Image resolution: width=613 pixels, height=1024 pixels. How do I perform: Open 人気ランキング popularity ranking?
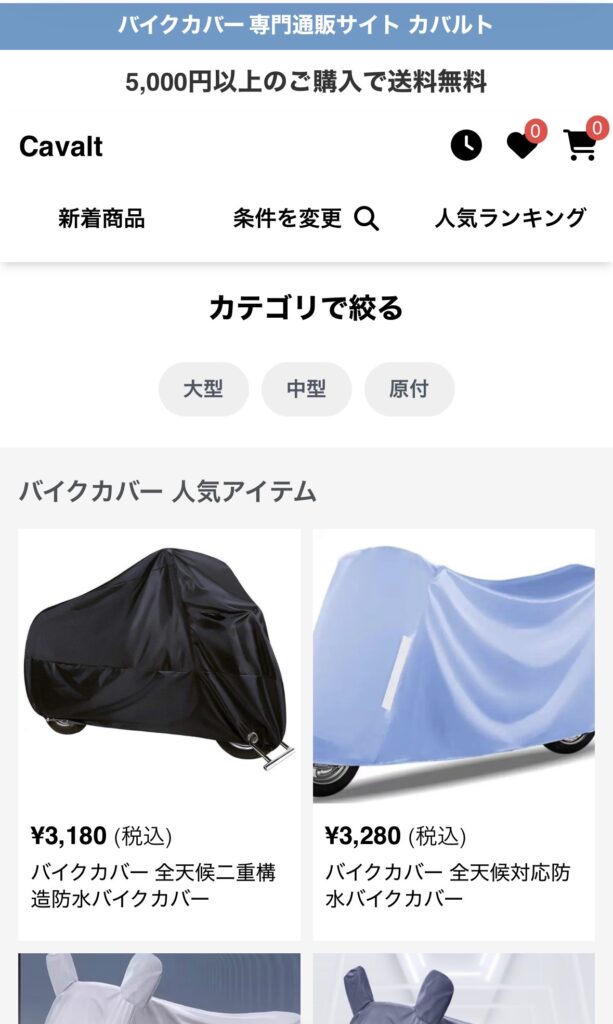coord(510,218)
